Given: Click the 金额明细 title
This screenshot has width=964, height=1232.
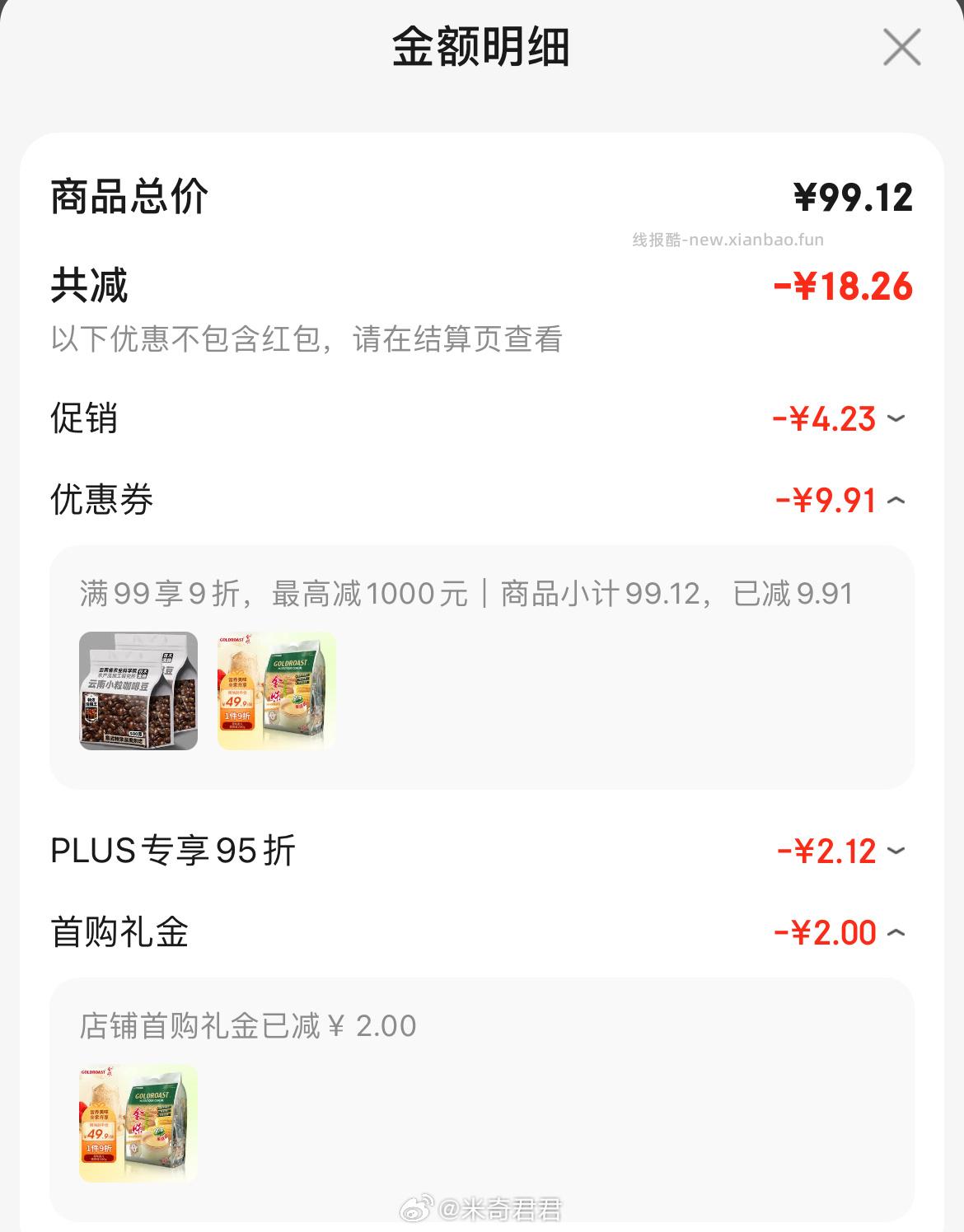Looking at the screenshot, I should pos(481,47).
